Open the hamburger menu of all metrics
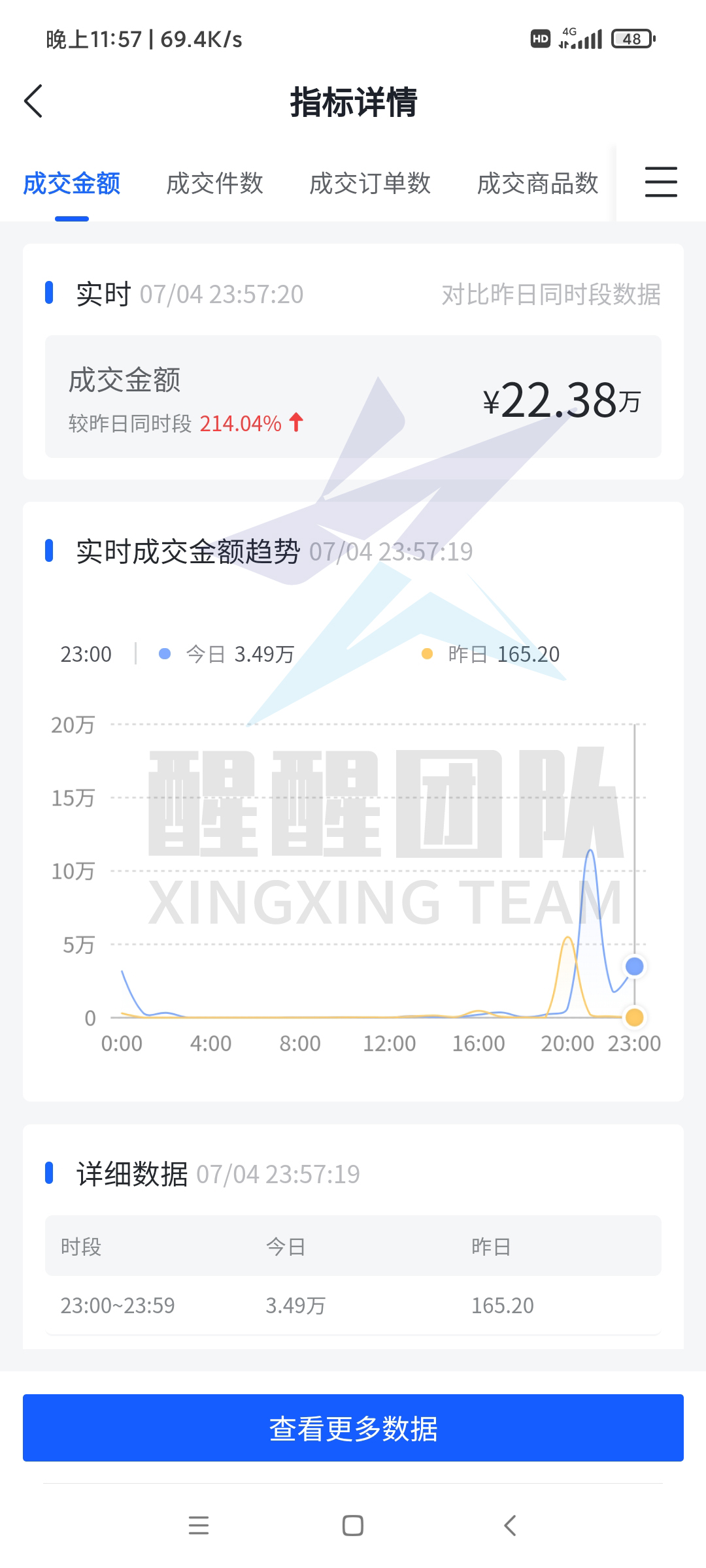The width and height of the screenshot is (706, 1568). 660,182
